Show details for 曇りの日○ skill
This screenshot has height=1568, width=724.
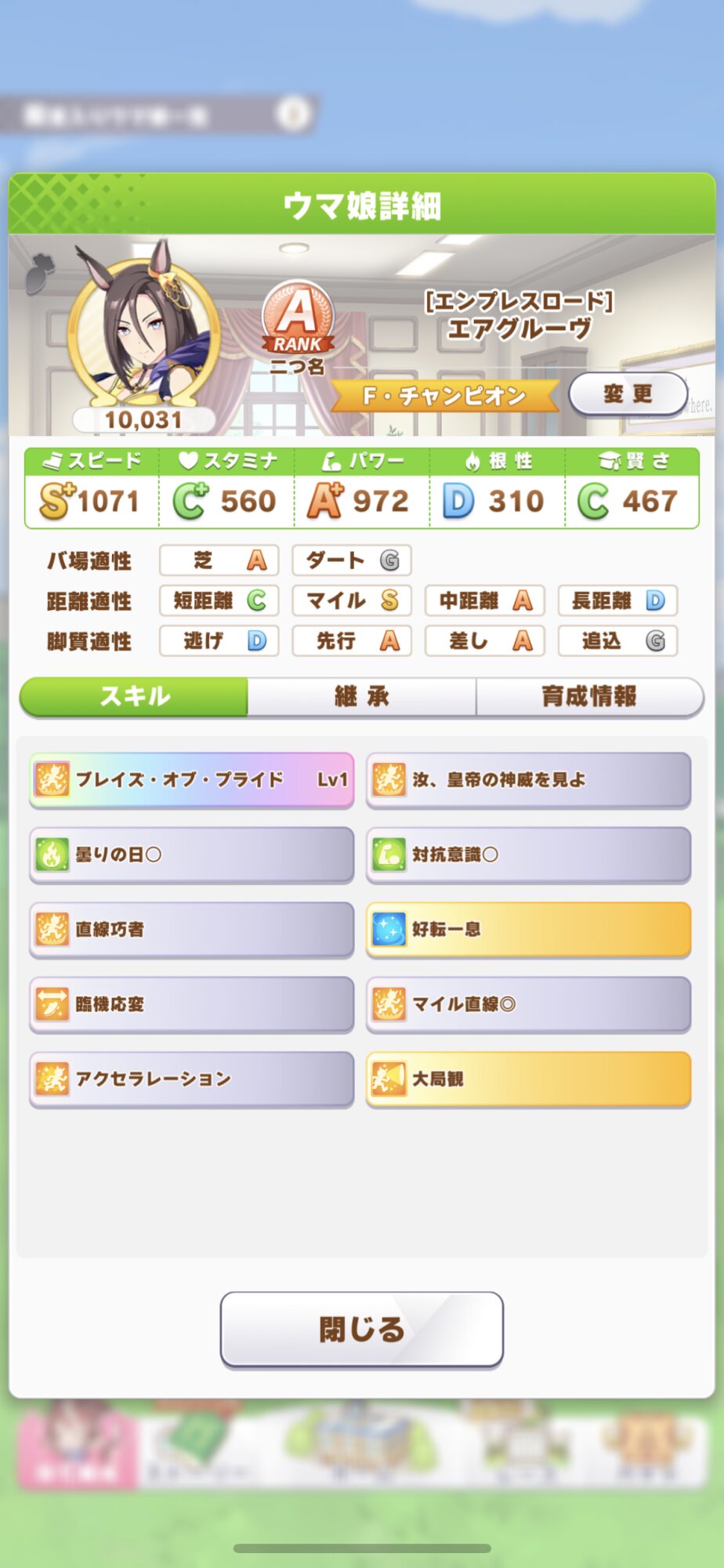[x=191, y=855]
